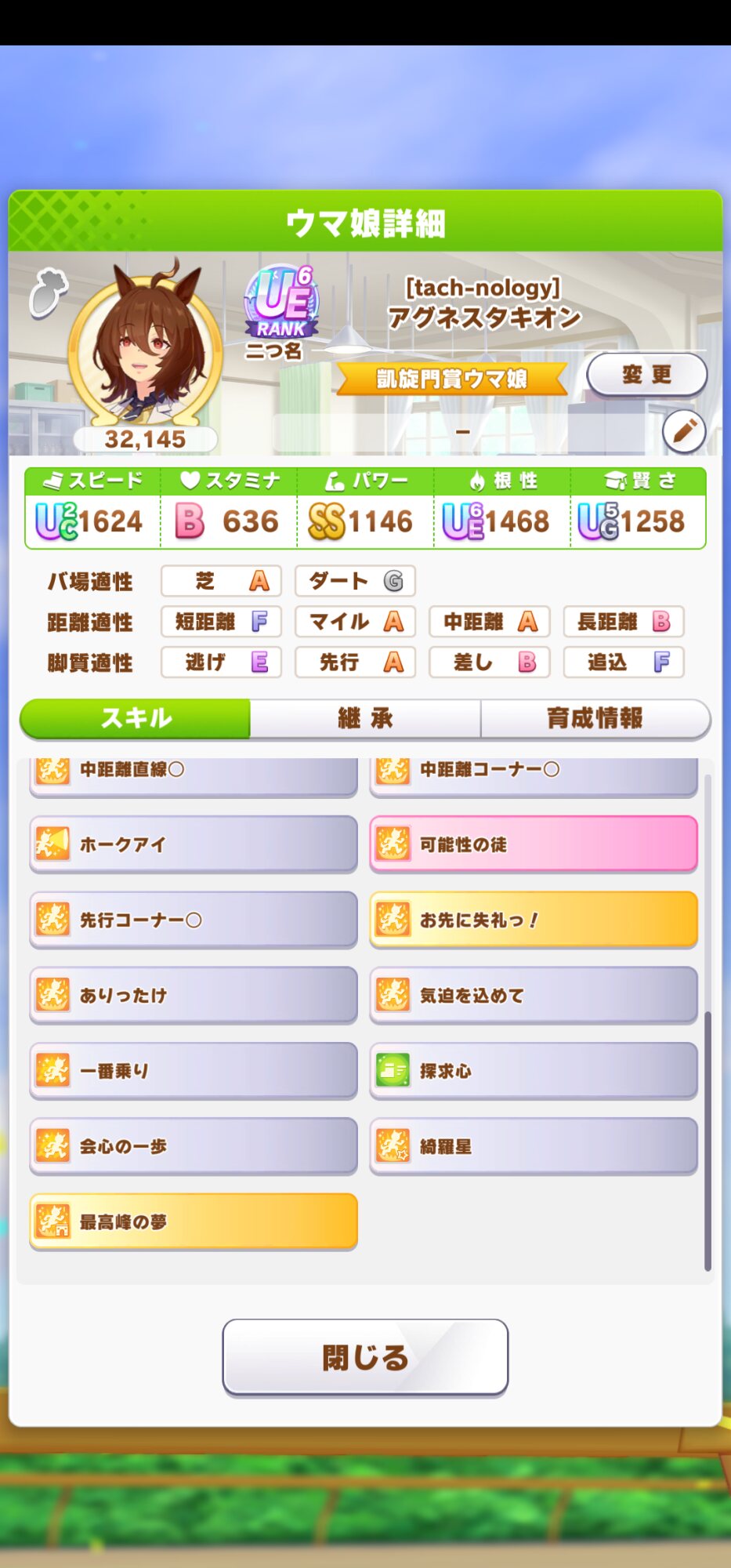Screen dimensions: 731x1568
Task: Open the 育成情報 tab
Action: point(595,718)
